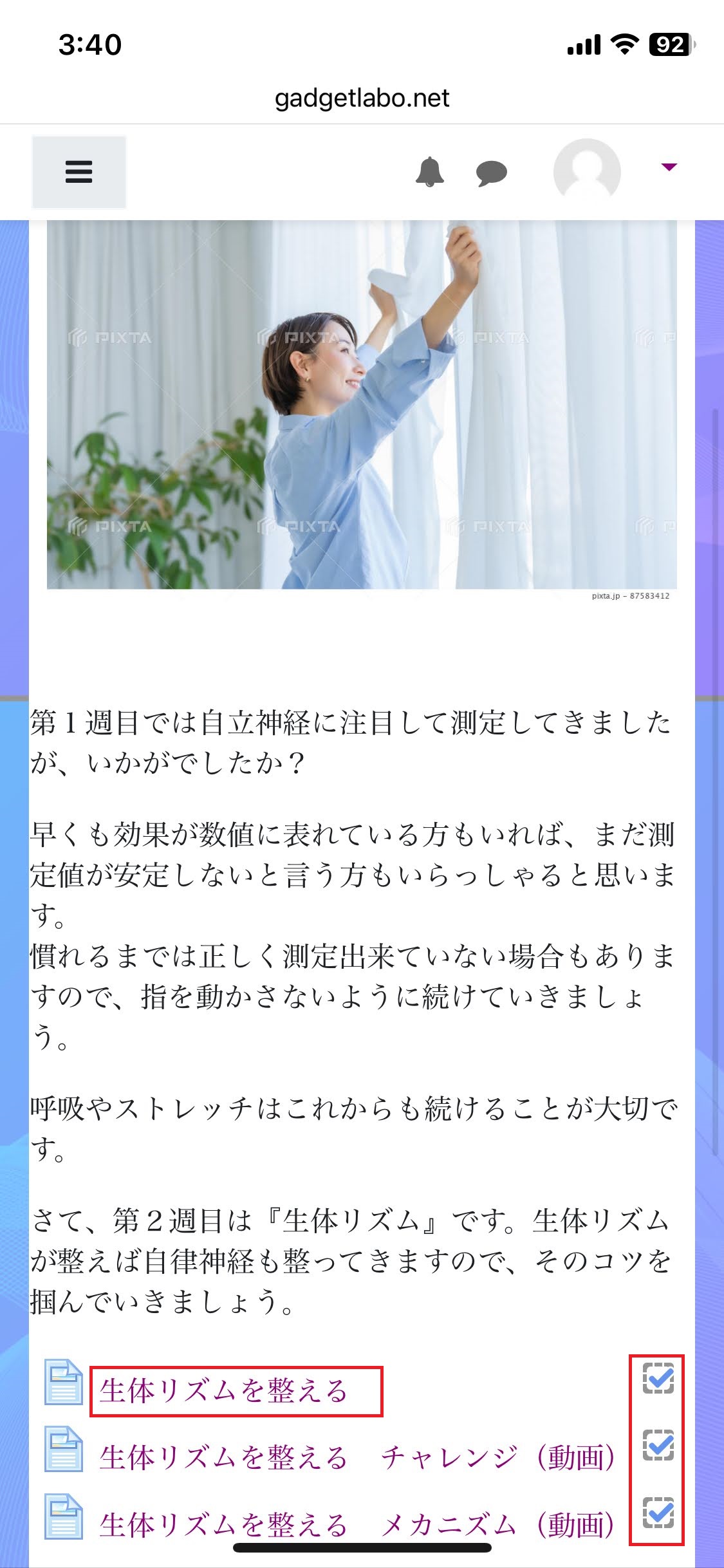Image resolution: width=724 pixels, height=1568 pixels.
Task: Open the notifications bell
Action: 430,172
